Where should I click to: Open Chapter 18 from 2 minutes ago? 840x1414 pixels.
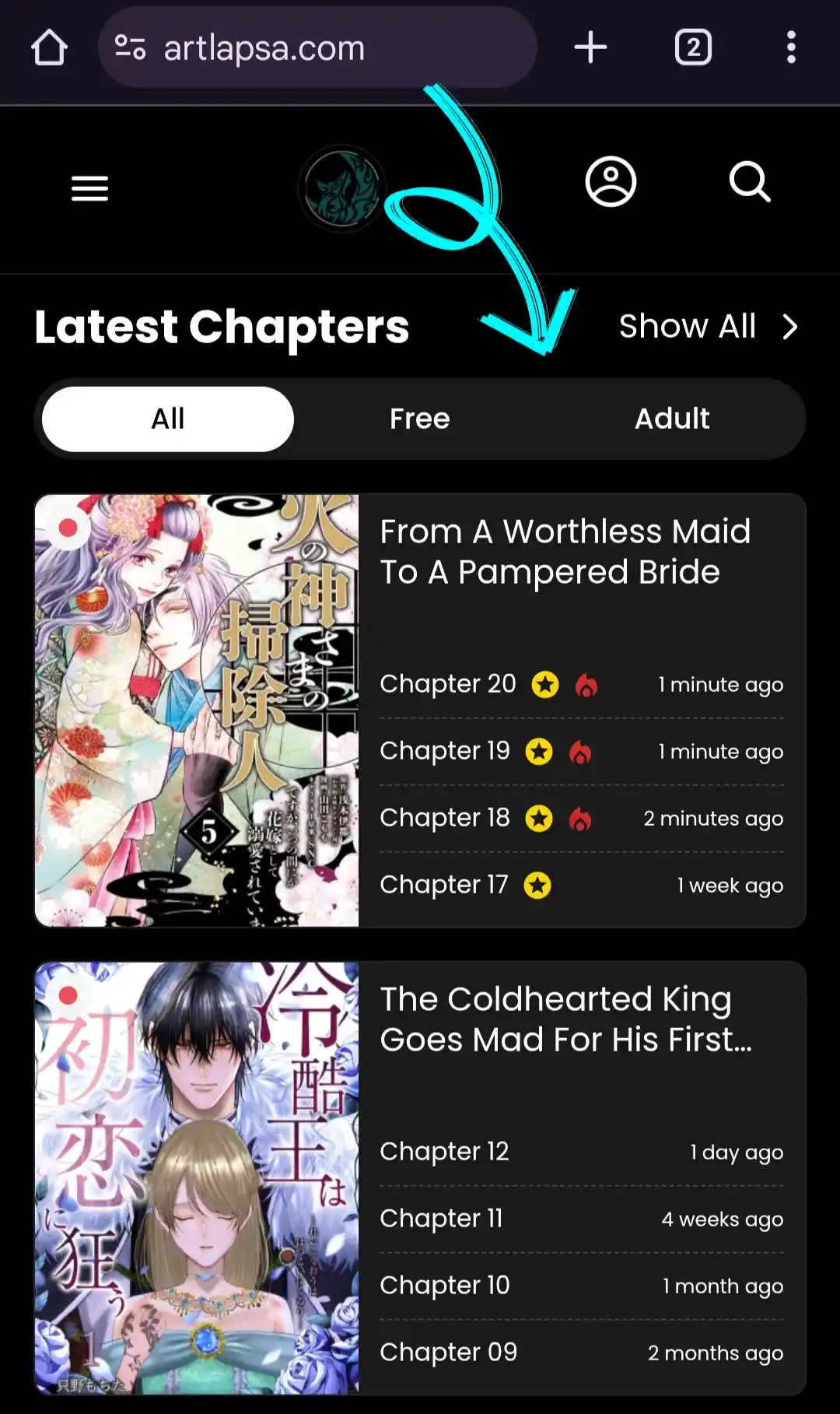pyautogui.click(x=581, y=818)
